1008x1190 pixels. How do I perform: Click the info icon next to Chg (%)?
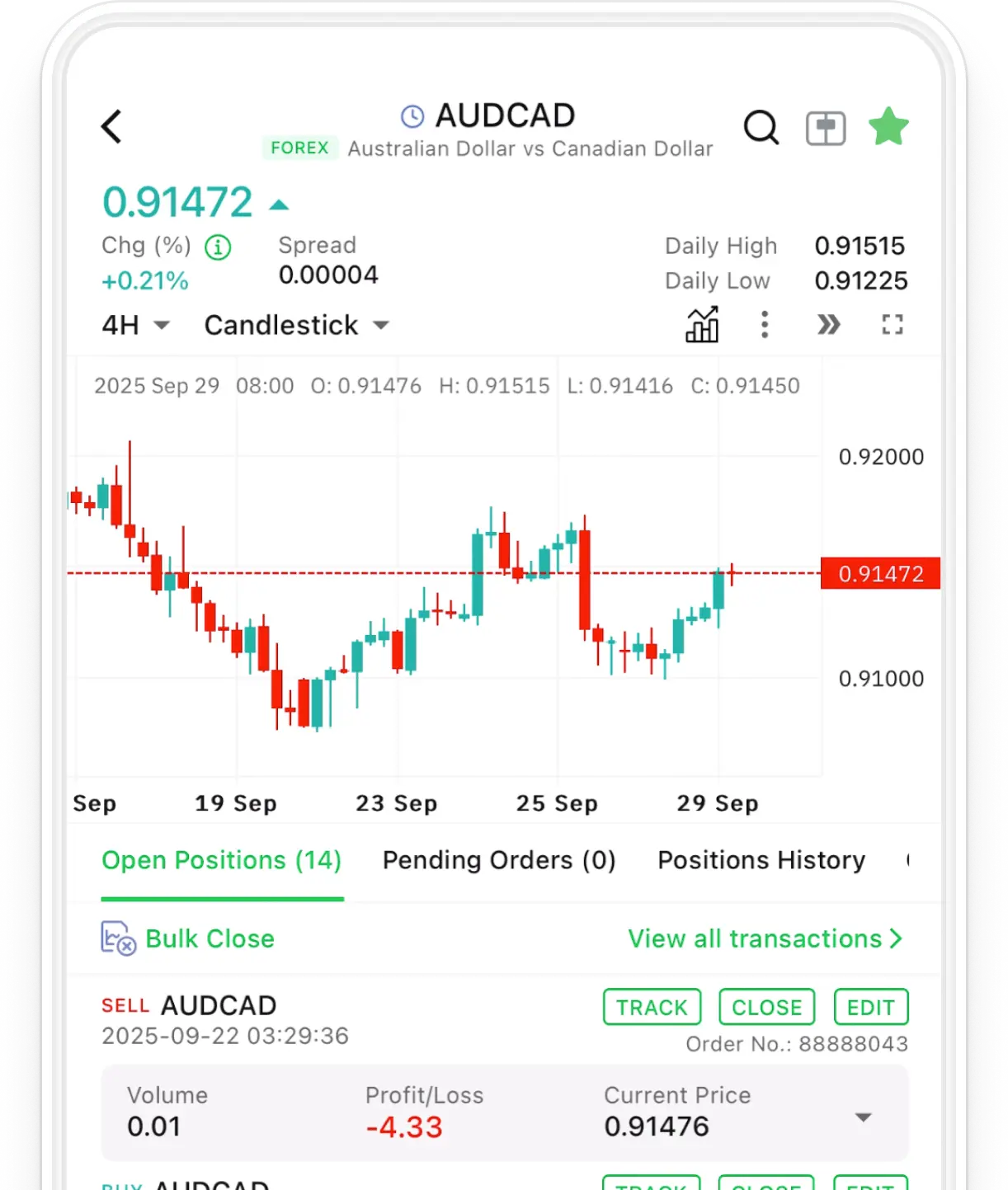217,247
